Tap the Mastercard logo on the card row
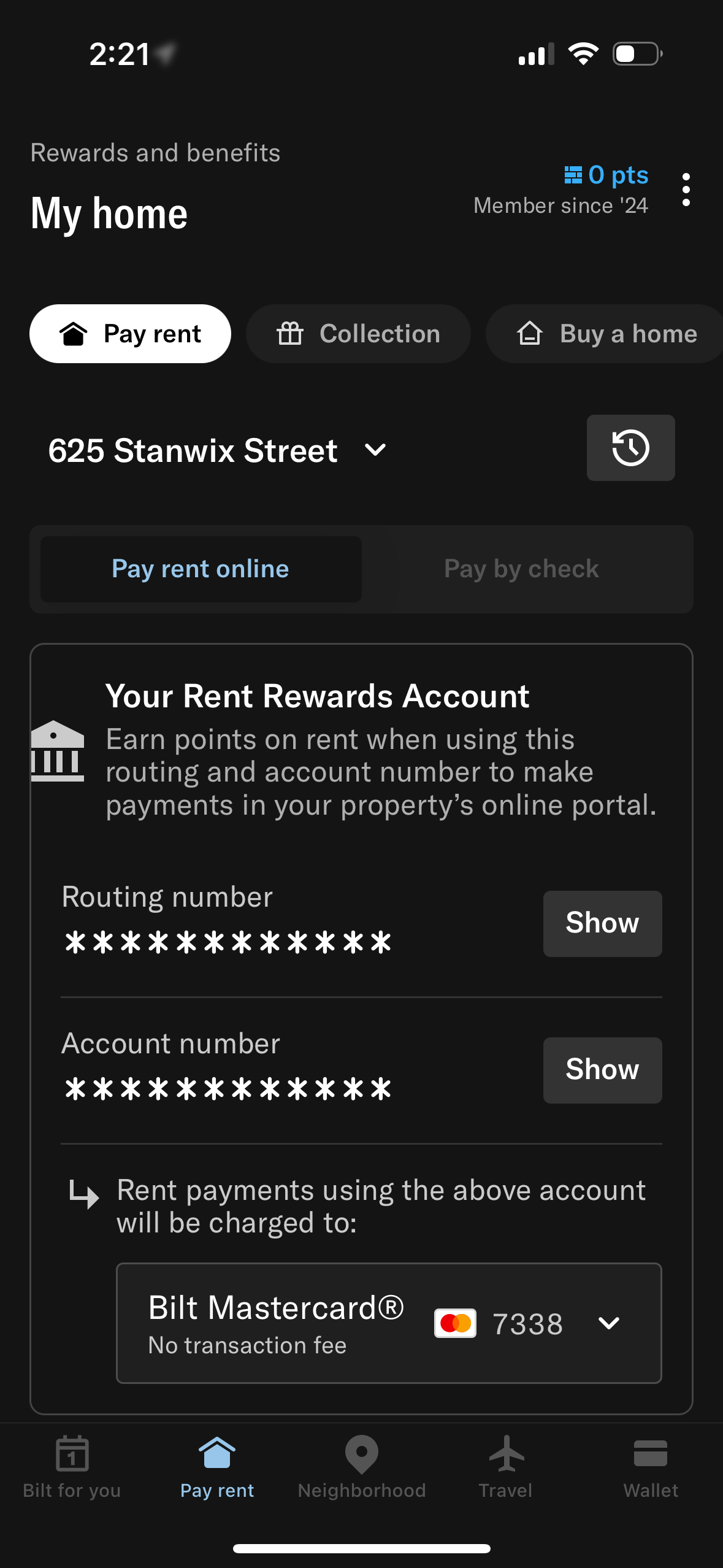This screenshot has width=723, height=1568. click(x=454, y=1324)
